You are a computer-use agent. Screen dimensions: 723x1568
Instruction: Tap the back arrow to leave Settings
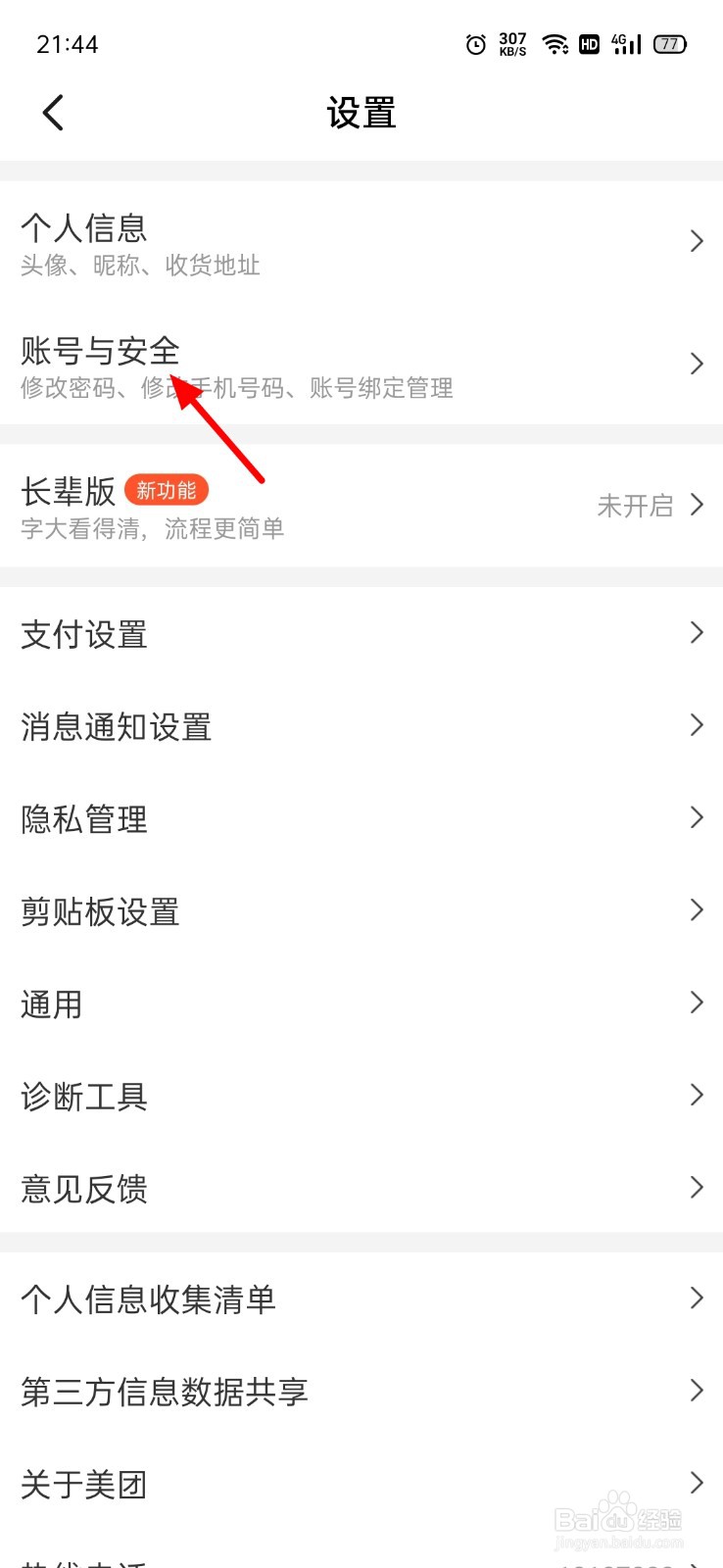(52, 112)
